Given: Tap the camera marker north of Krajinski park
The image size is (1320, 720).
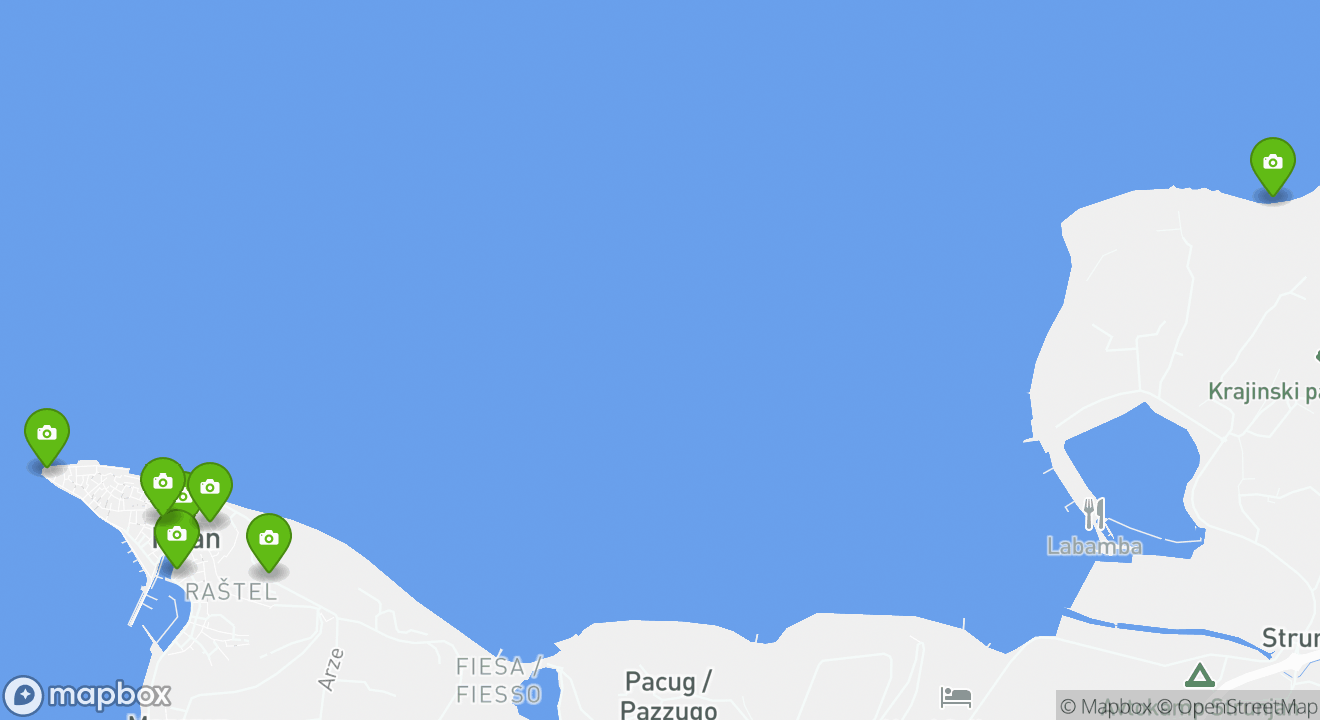Looking at the screenshot, I should [1272, 163].
